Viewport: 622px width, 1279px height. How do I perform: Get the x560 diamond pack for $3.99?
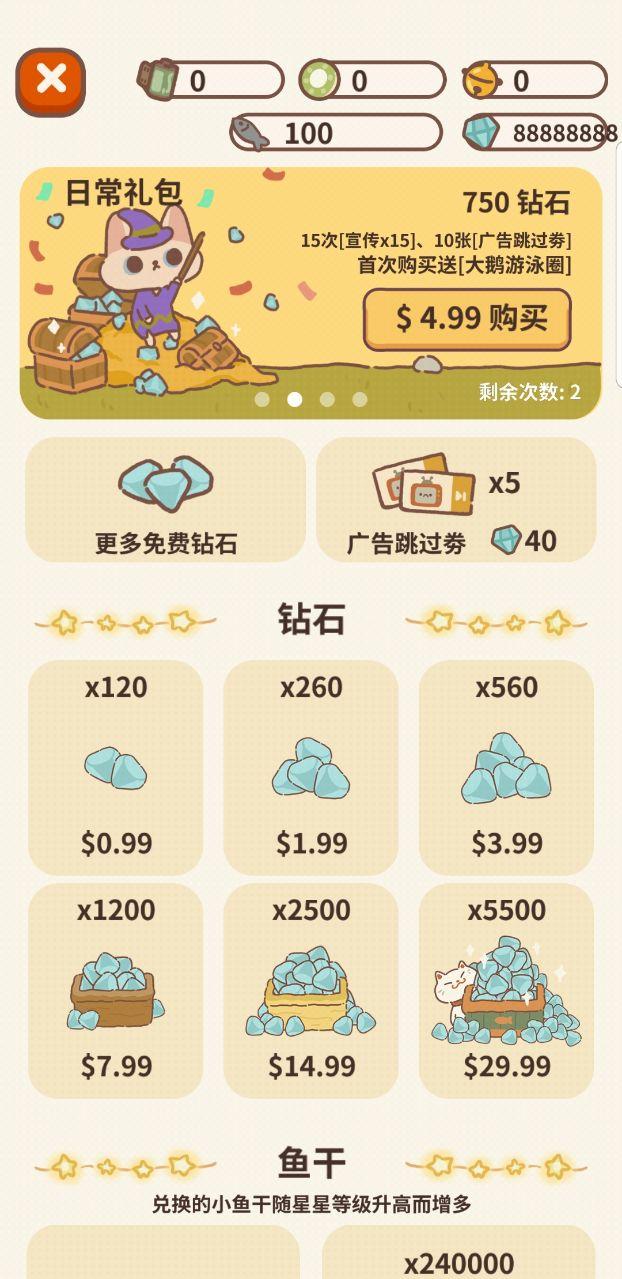click(506, 768)
